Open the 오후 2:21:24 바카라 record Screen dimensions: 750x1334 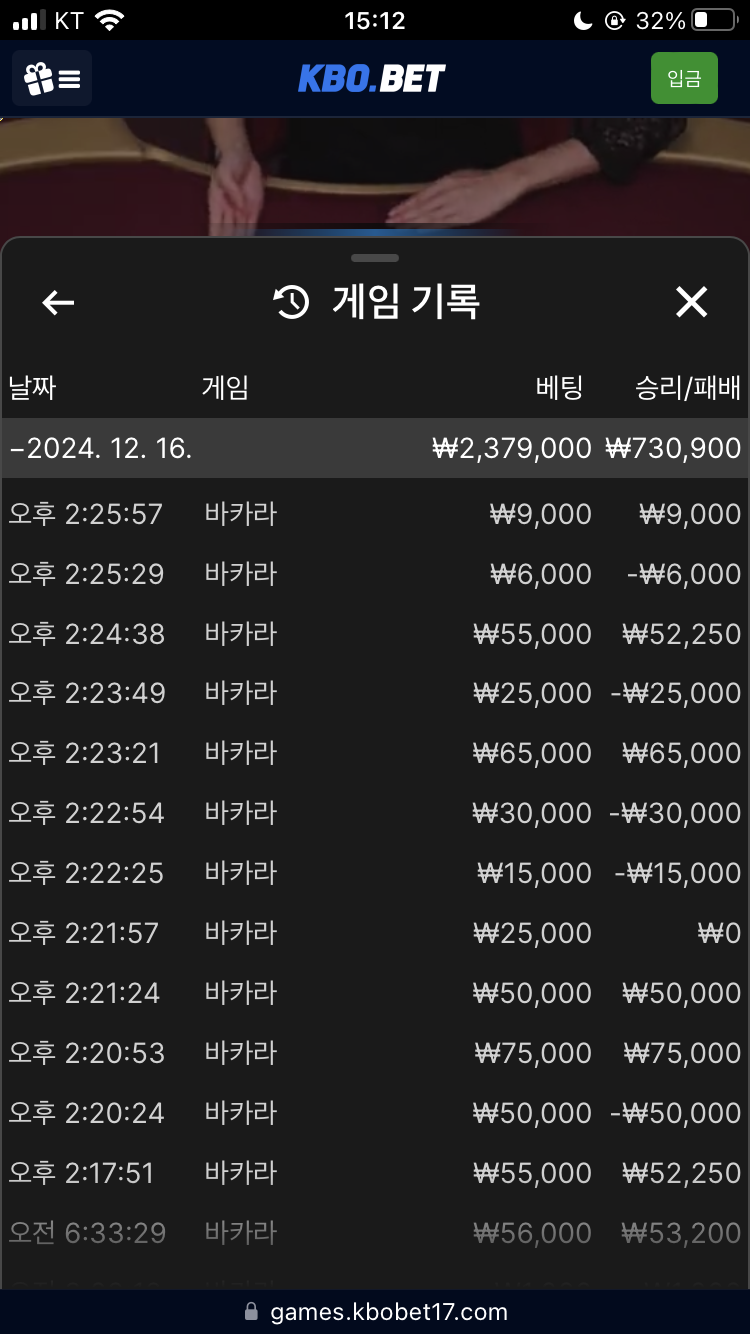click(375, 993)
